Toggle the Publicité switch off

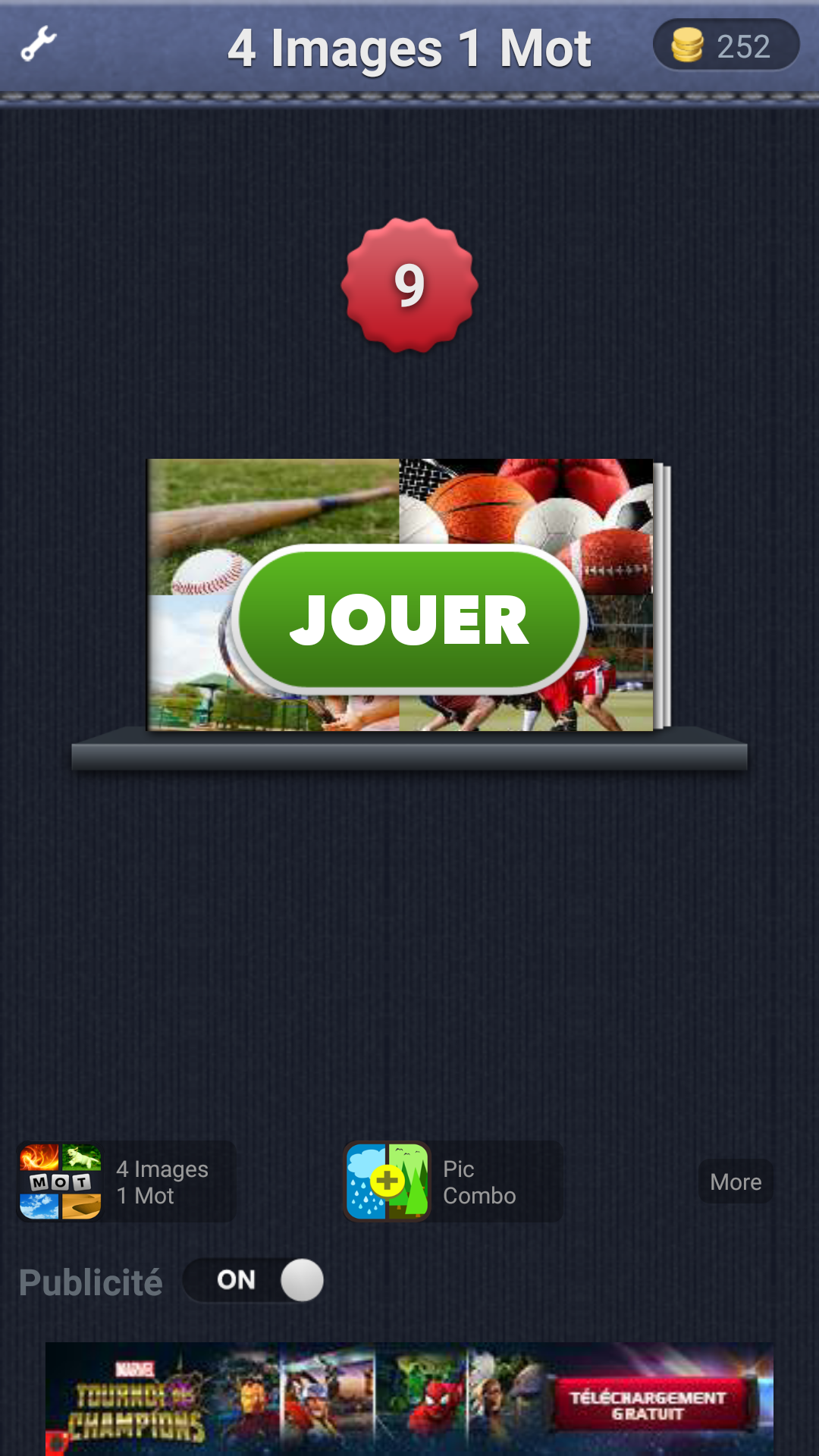255,1280
